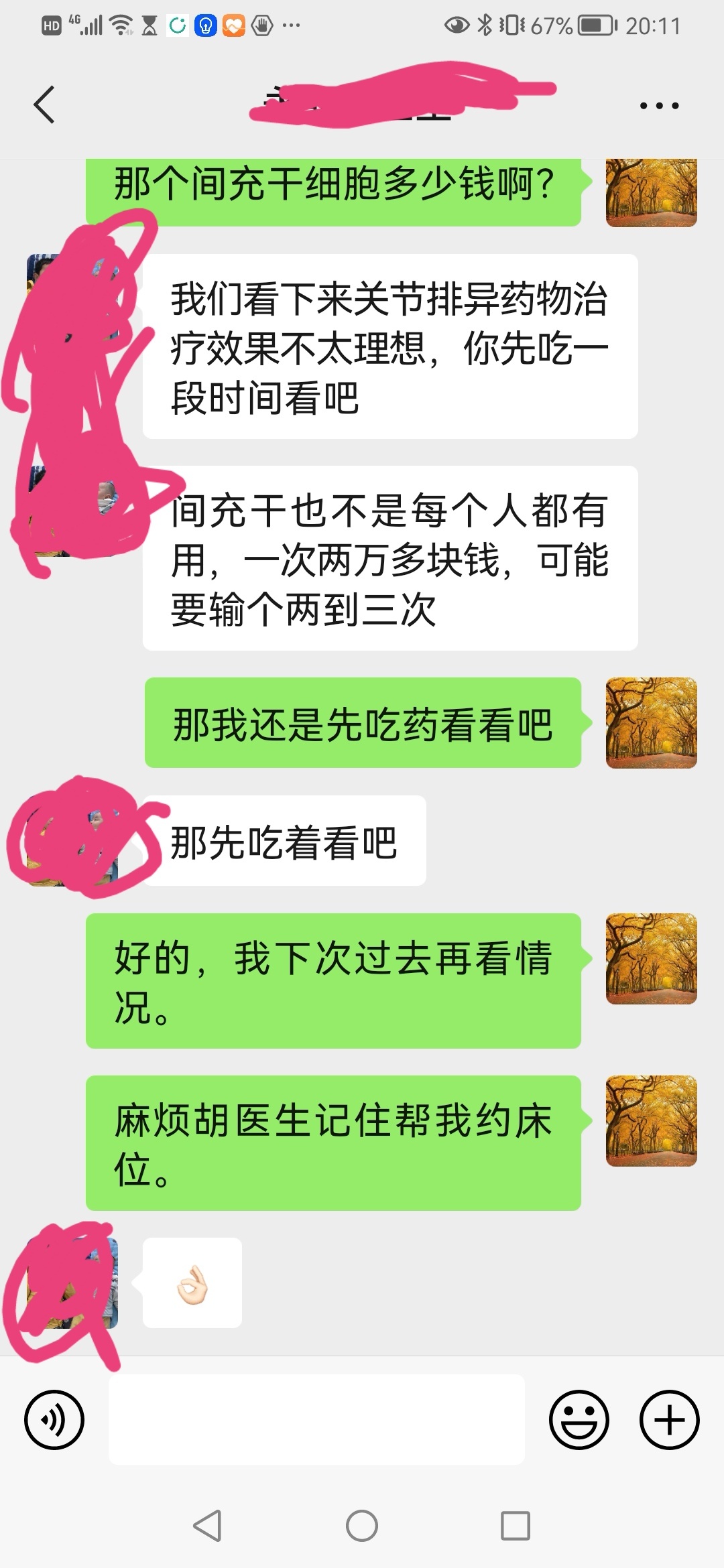Open the three-dot chat options menu
This screenshot has width=724, height=1568.
pos(659,106)
